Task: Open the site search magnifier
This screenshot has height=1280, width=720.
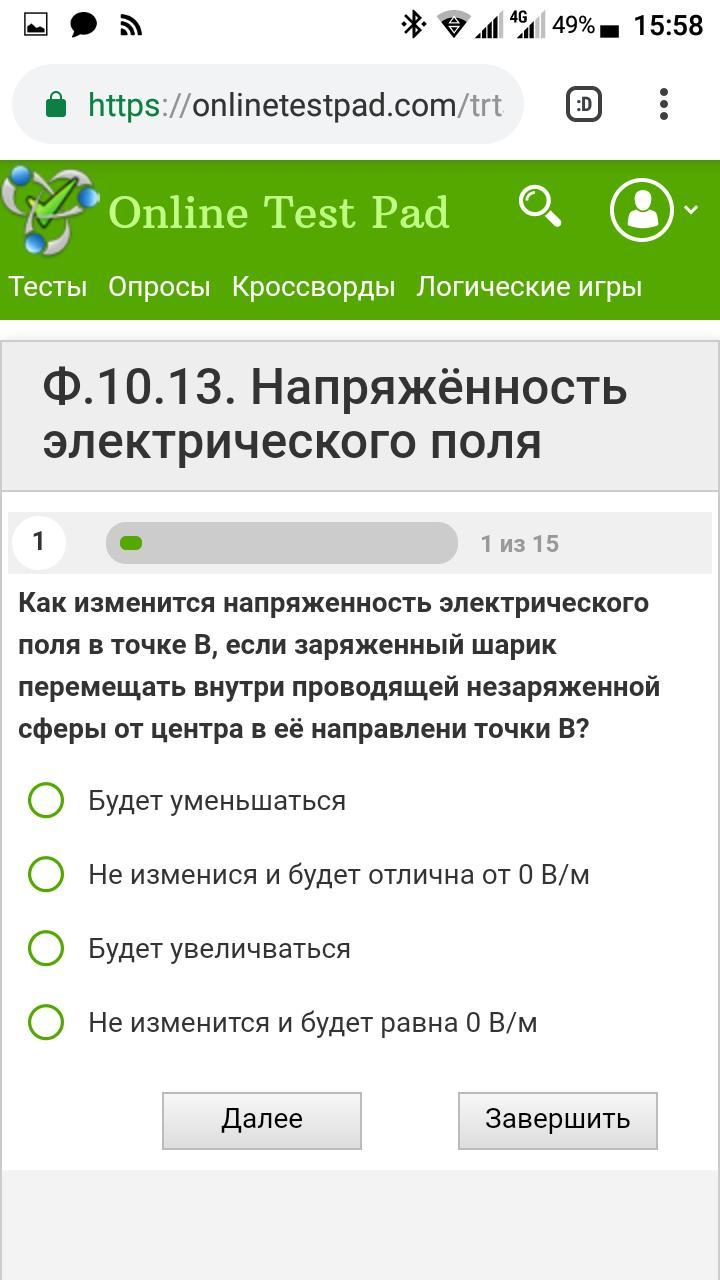Action: (540, 207)
